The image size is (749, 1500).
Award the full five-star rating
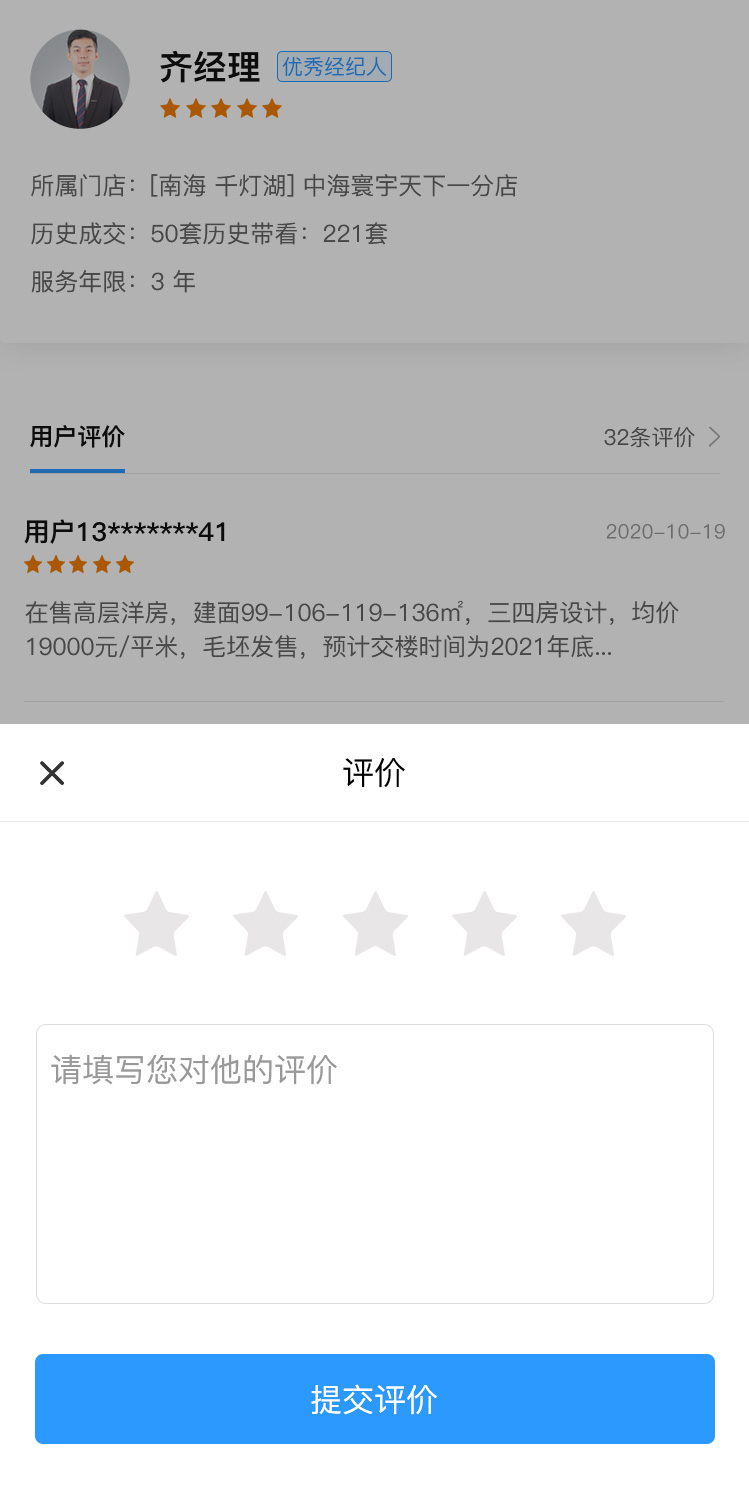(x=593, y=925)
